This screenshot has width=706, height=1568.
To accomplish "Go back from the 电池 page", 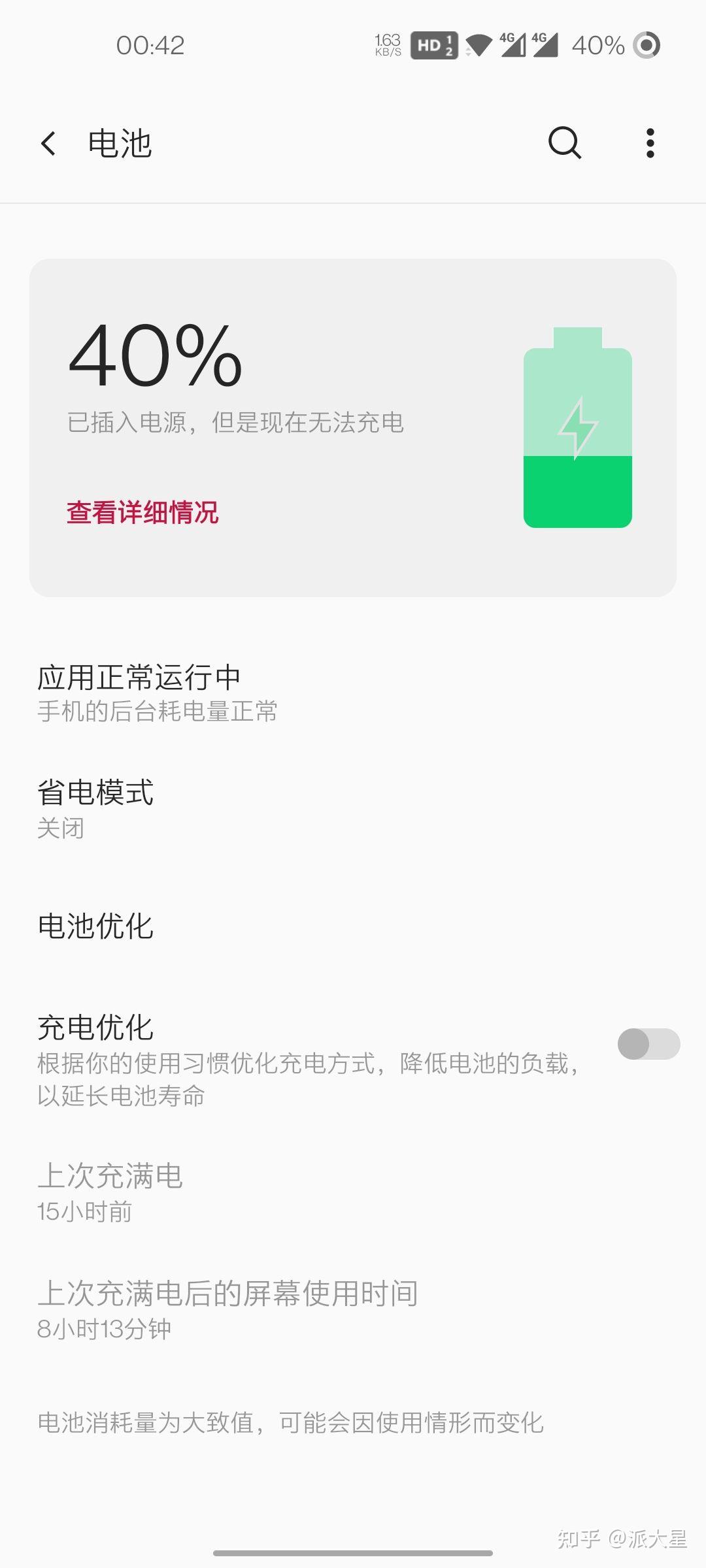I will pos(48,144).
